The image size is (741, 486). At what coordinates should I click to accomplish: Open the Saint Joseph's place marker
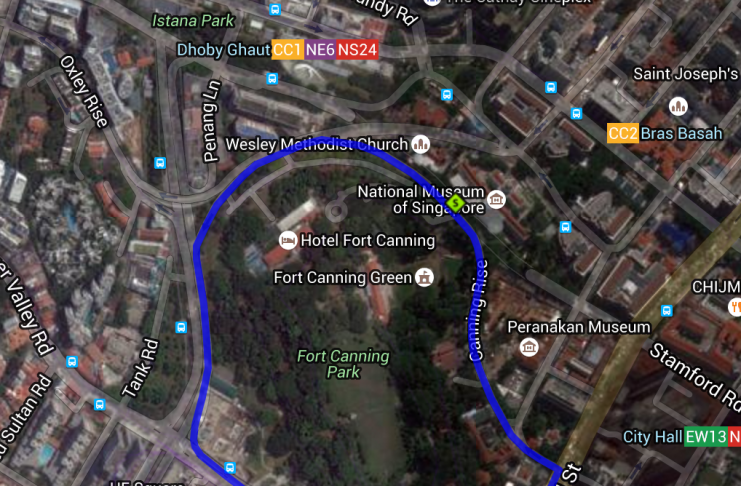click(x=679, y=105)
